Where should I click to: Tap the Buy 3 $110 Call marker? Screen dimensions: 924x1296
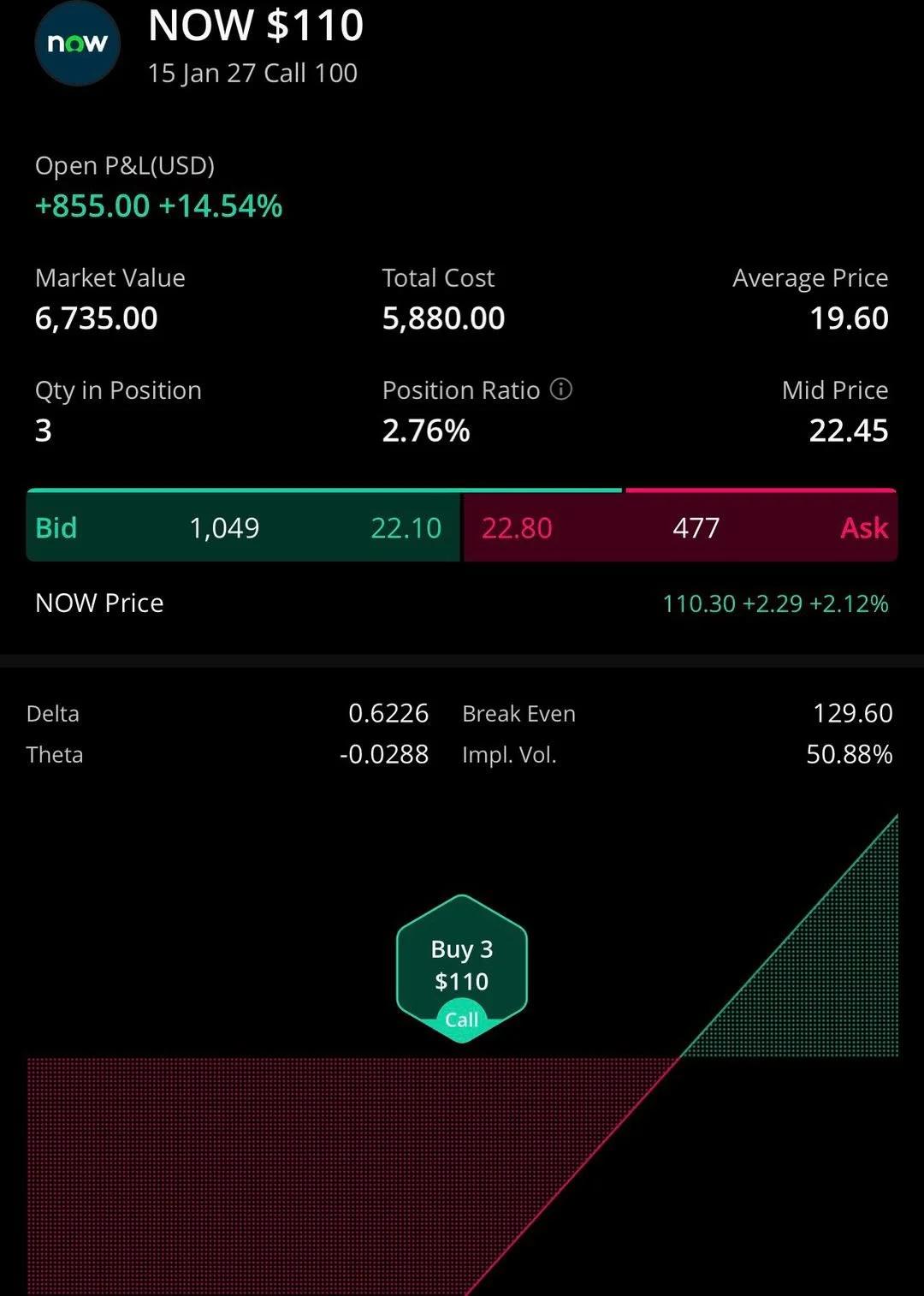coord(462,967)
